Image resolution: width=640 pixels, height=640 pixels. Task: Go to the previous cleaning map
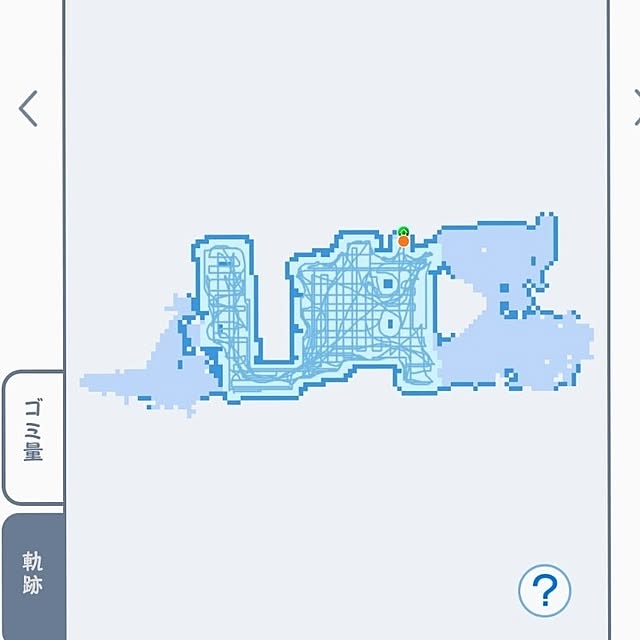pos(28,108)
